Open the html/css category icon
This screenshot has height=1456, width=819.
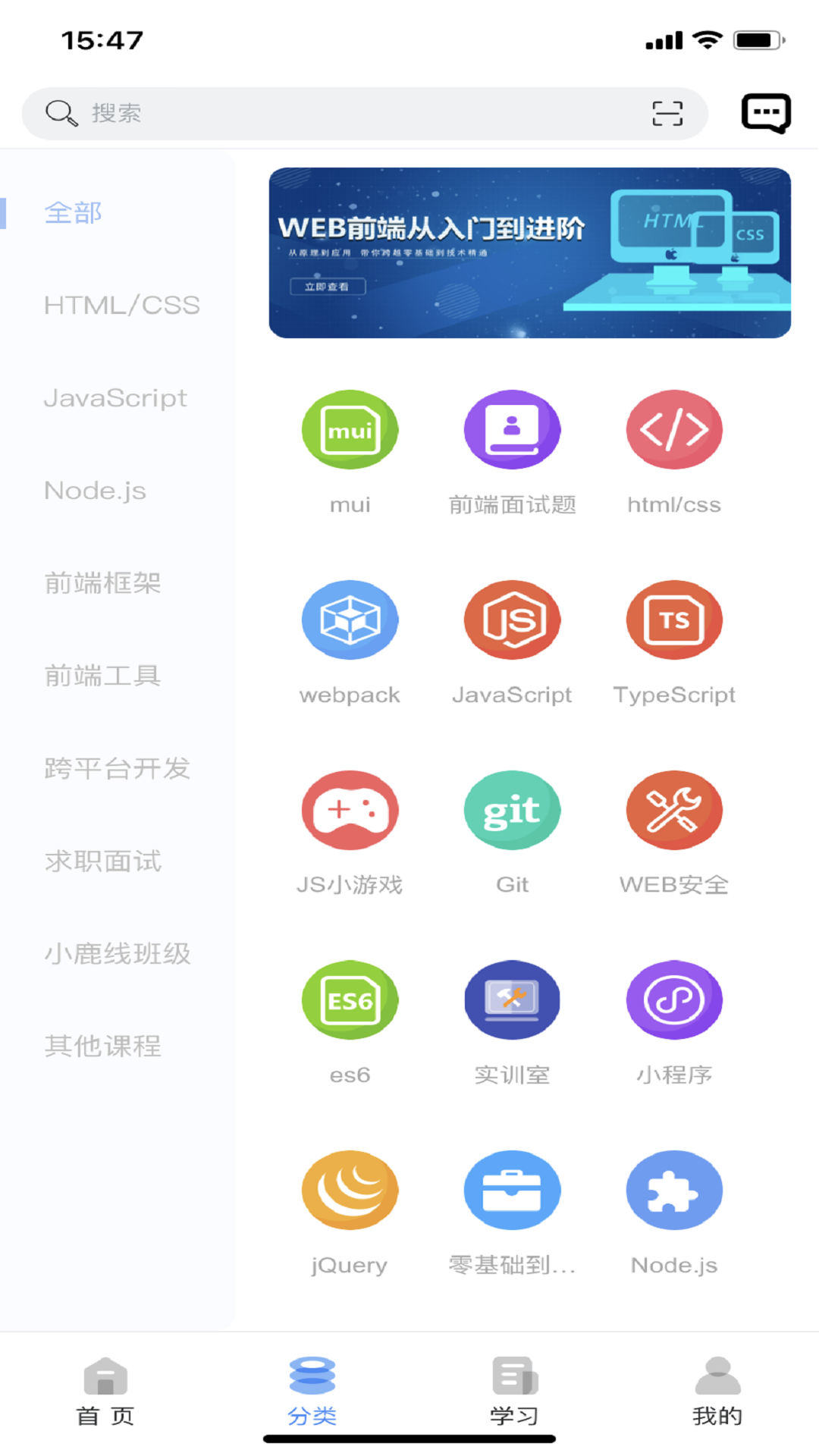[674, 429]
